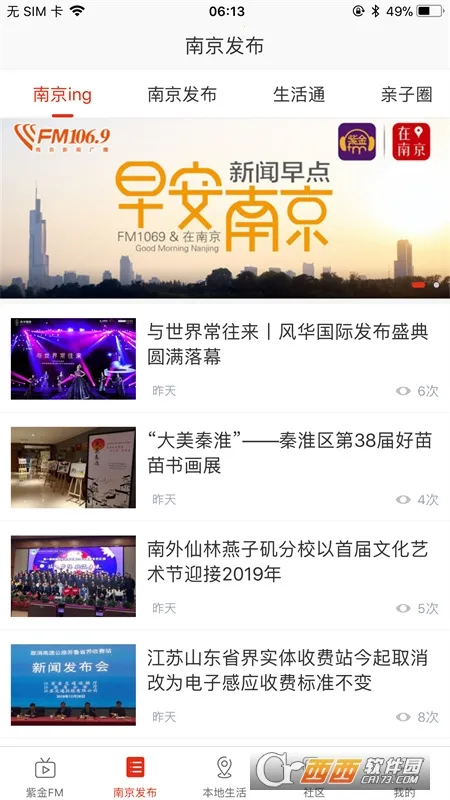
Task: Open the 生活通 tab
Action: point(299,95)
